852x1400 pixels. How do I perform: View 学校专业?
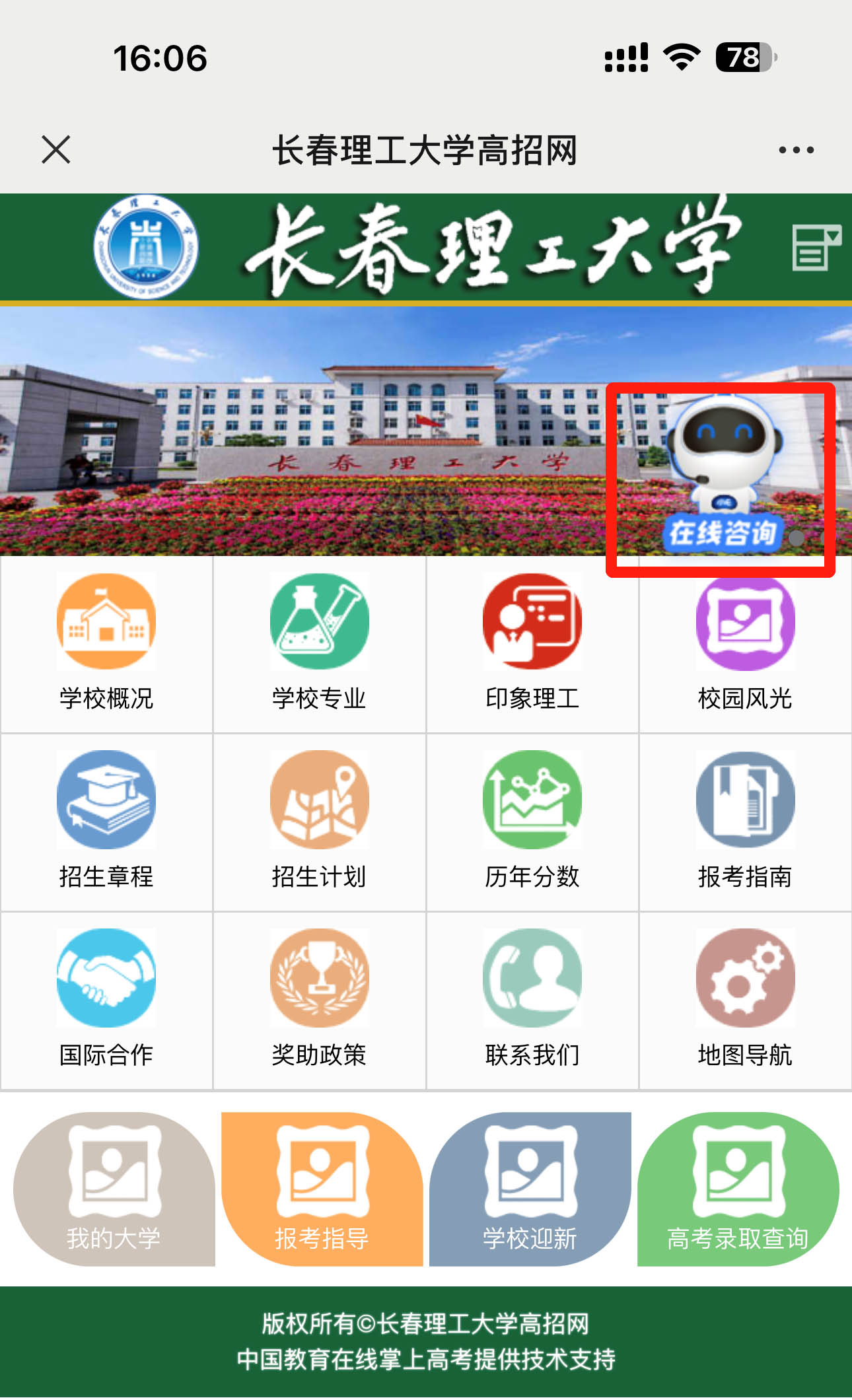(x=319, y=644)
